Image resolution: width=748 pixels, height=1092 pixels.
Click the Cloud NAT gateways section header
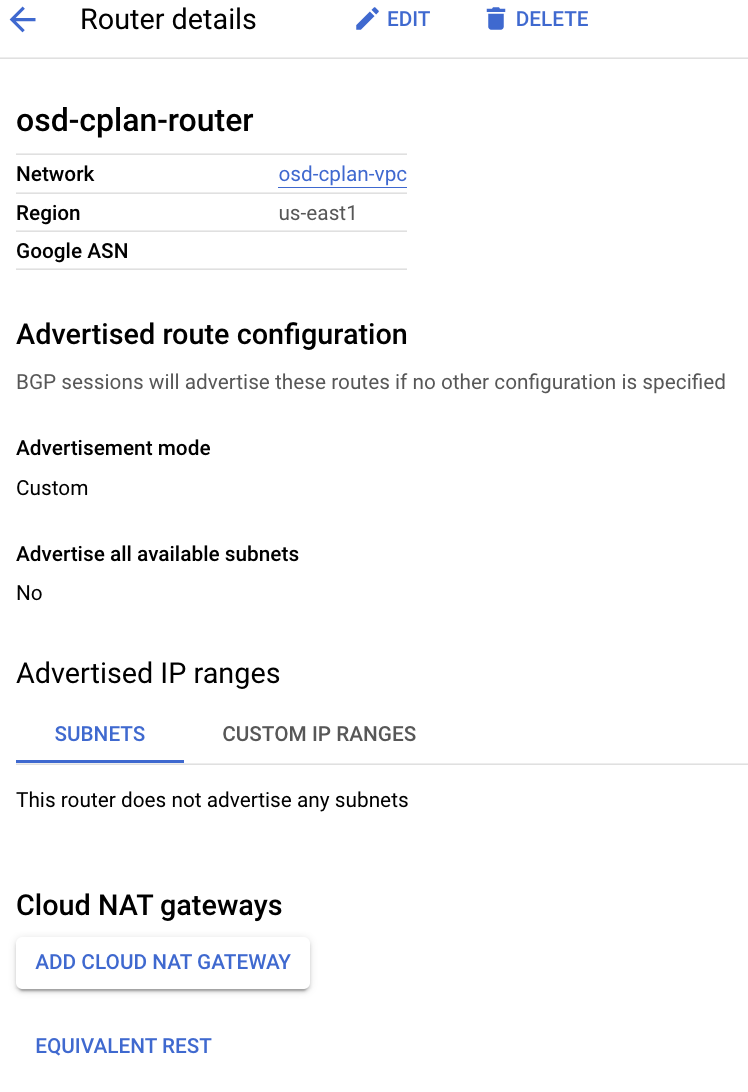[149, 905]
